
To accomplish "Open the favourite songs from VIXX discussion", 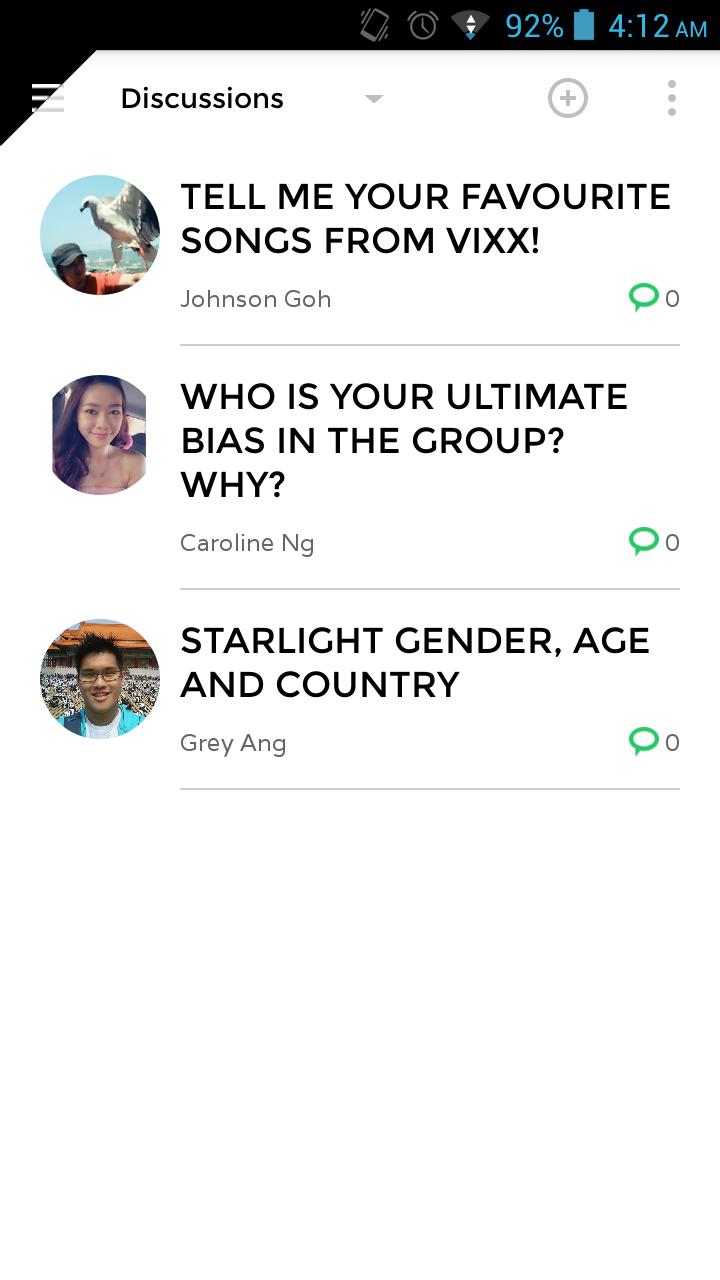I will click(x=425, y=219).
